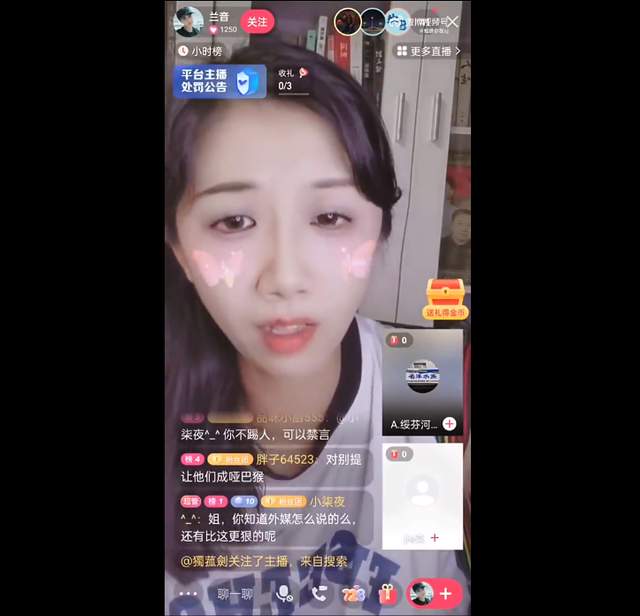The width and height of the screenshot is (640, 616).
Task: Open the colorful activity icon
Action: (x=353, y=594)
